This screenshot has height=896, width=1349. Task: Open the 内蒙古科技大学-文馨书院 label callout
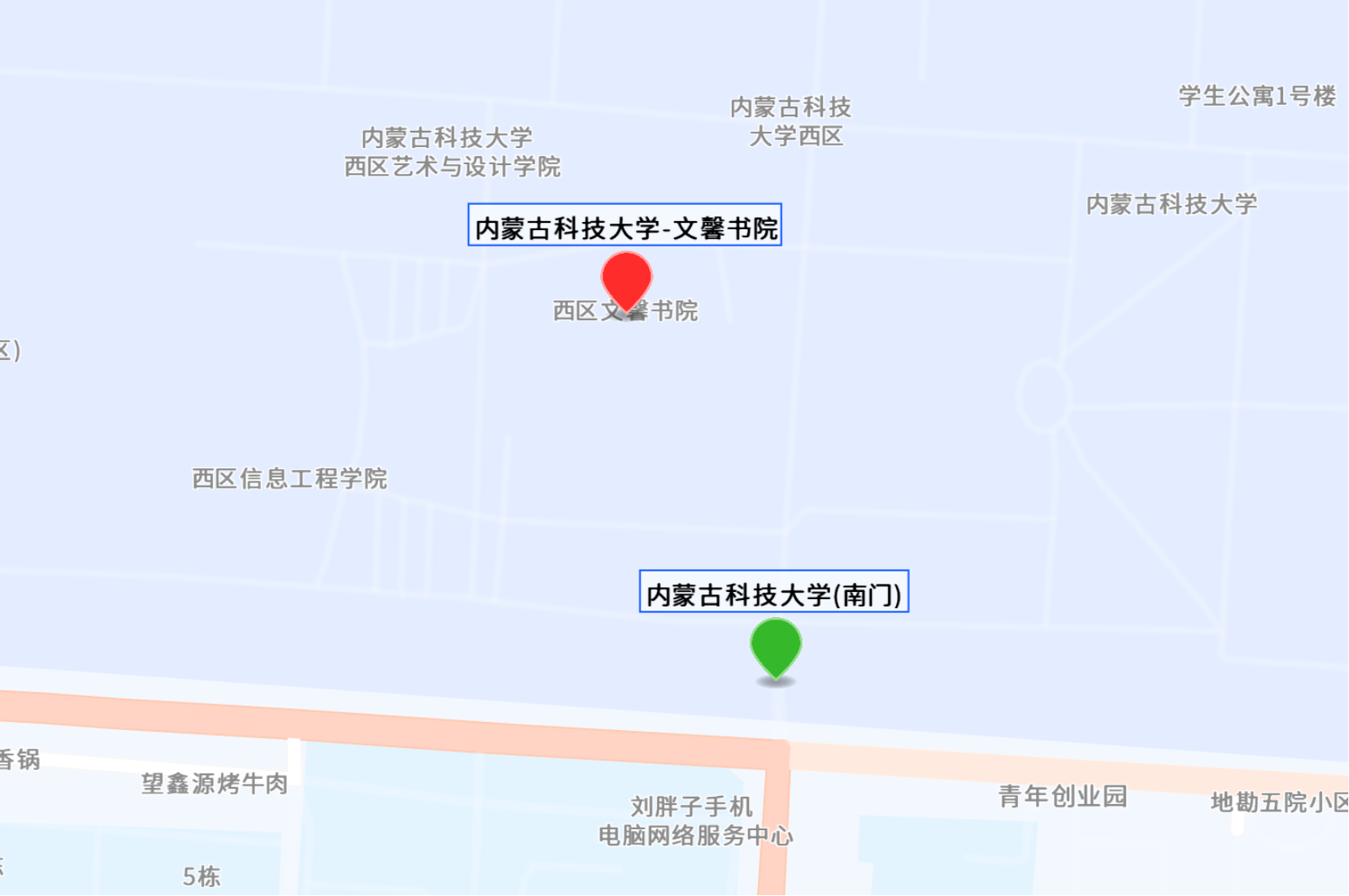[624, 225]
